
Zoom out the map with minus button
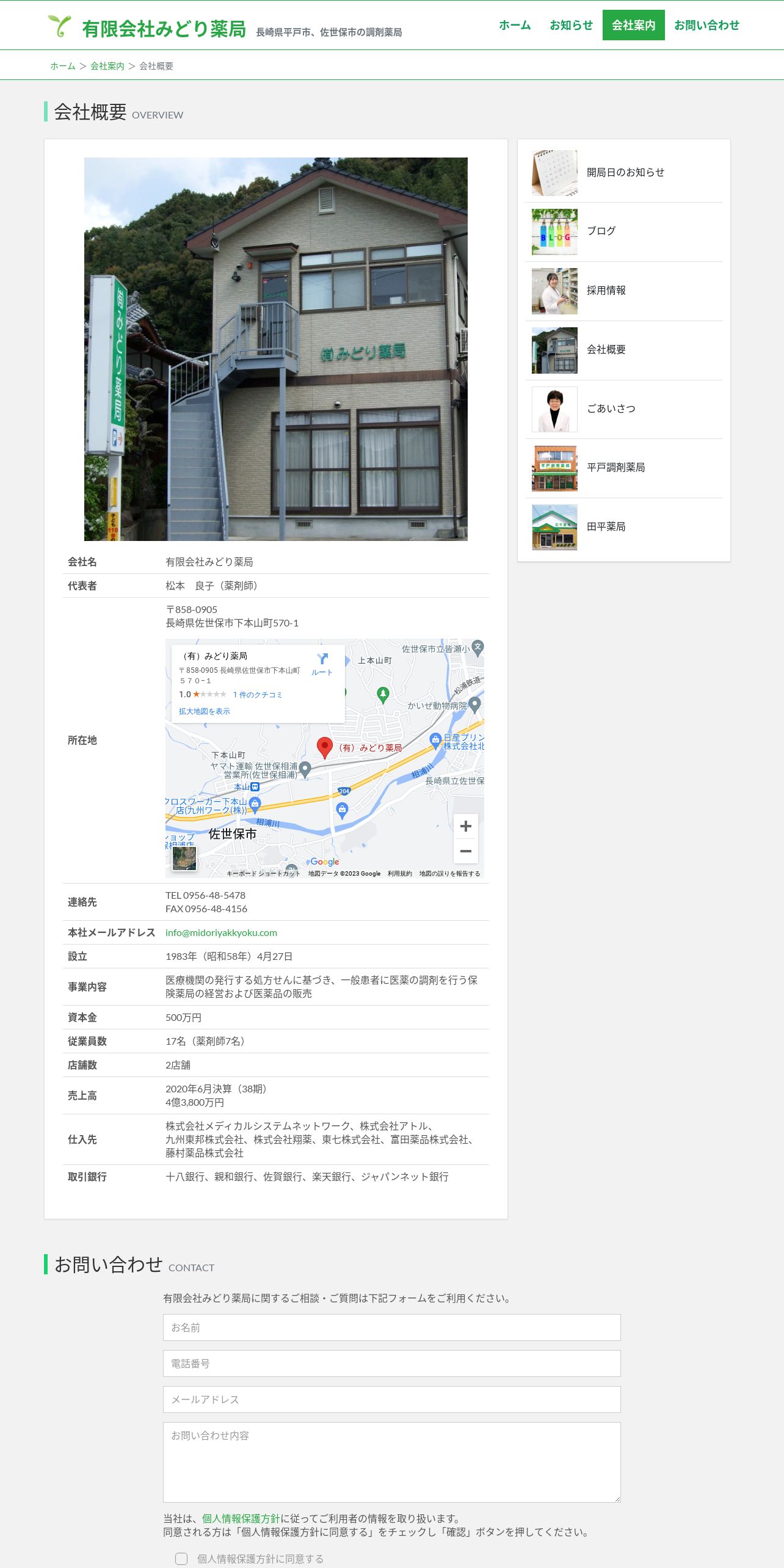pos(466,851)
